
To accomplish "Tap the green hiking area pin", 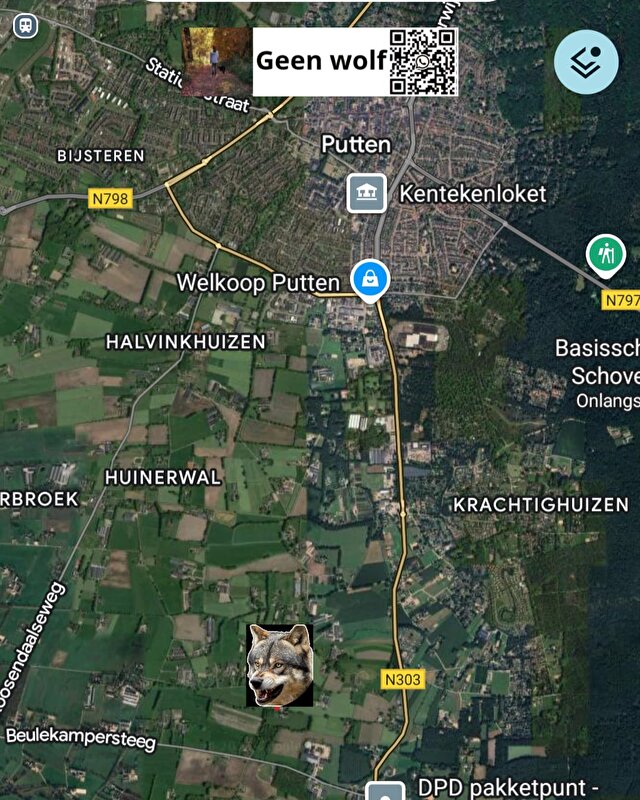I will 604,254.
